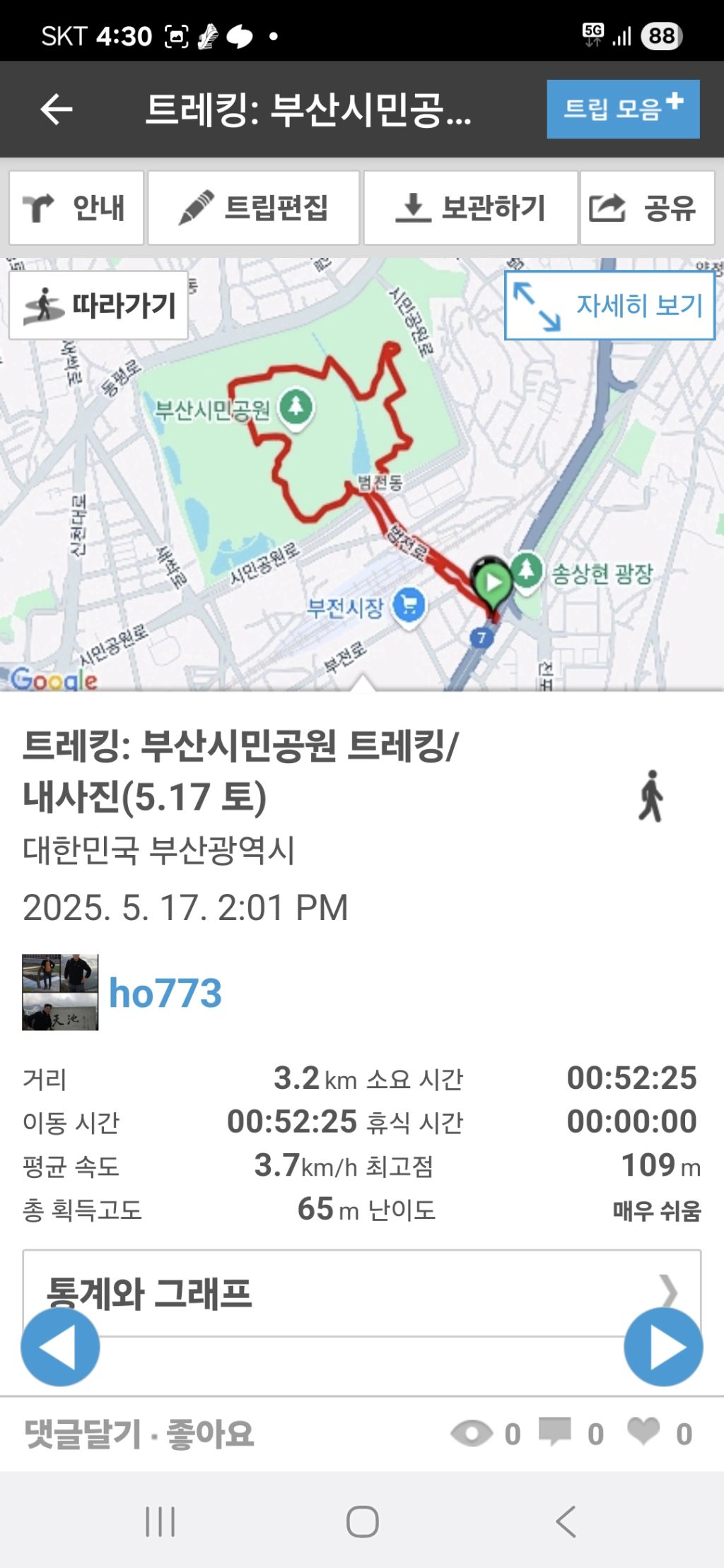This screenshot has height=1568, width=724.
Task: Go back using the app bar arrow
Action: [x=57, y=110]
